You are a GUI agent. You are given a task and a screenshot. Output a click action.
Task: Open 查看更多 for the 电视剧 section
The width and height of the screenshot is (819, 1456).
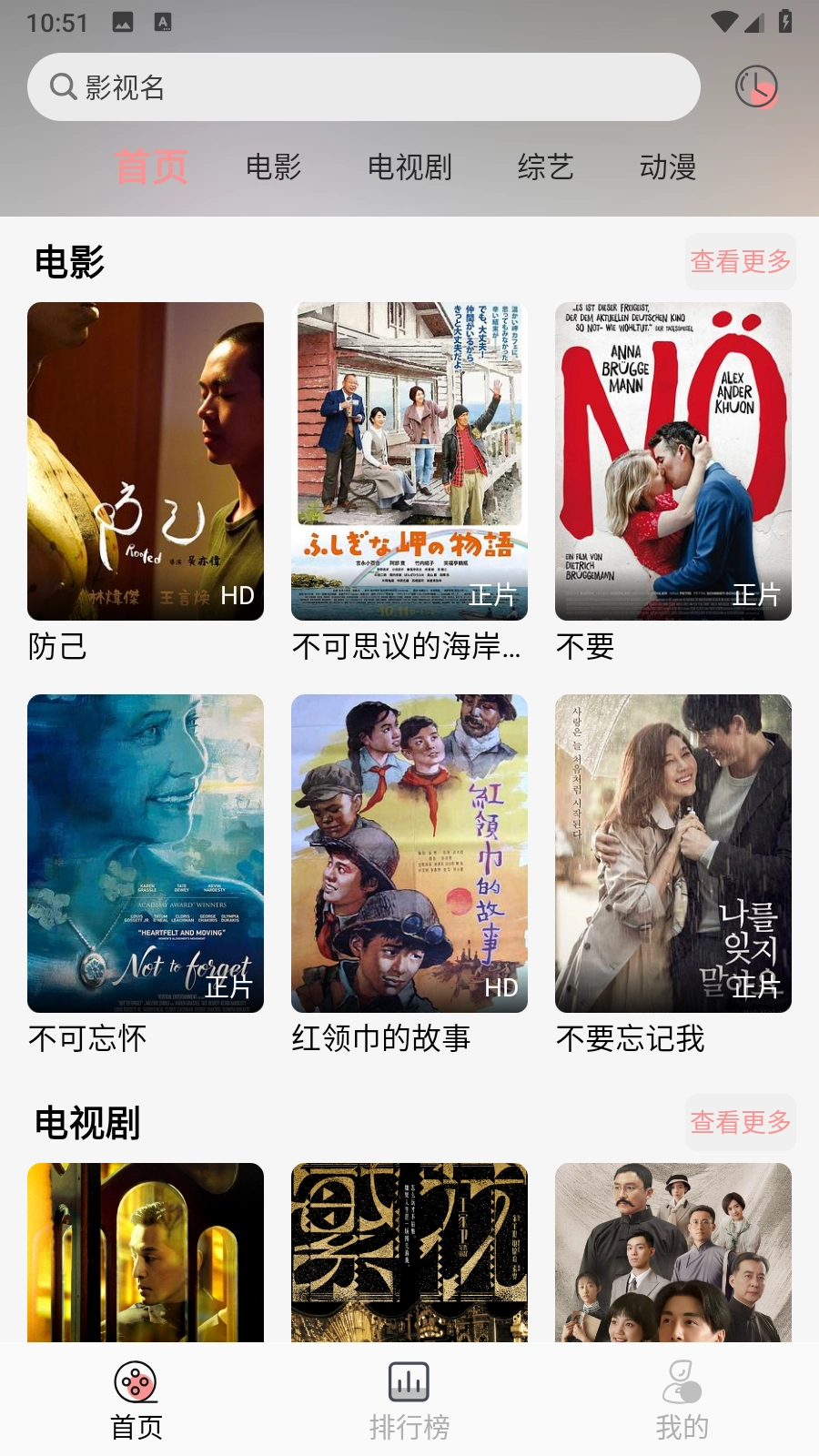pos(740,1123)
